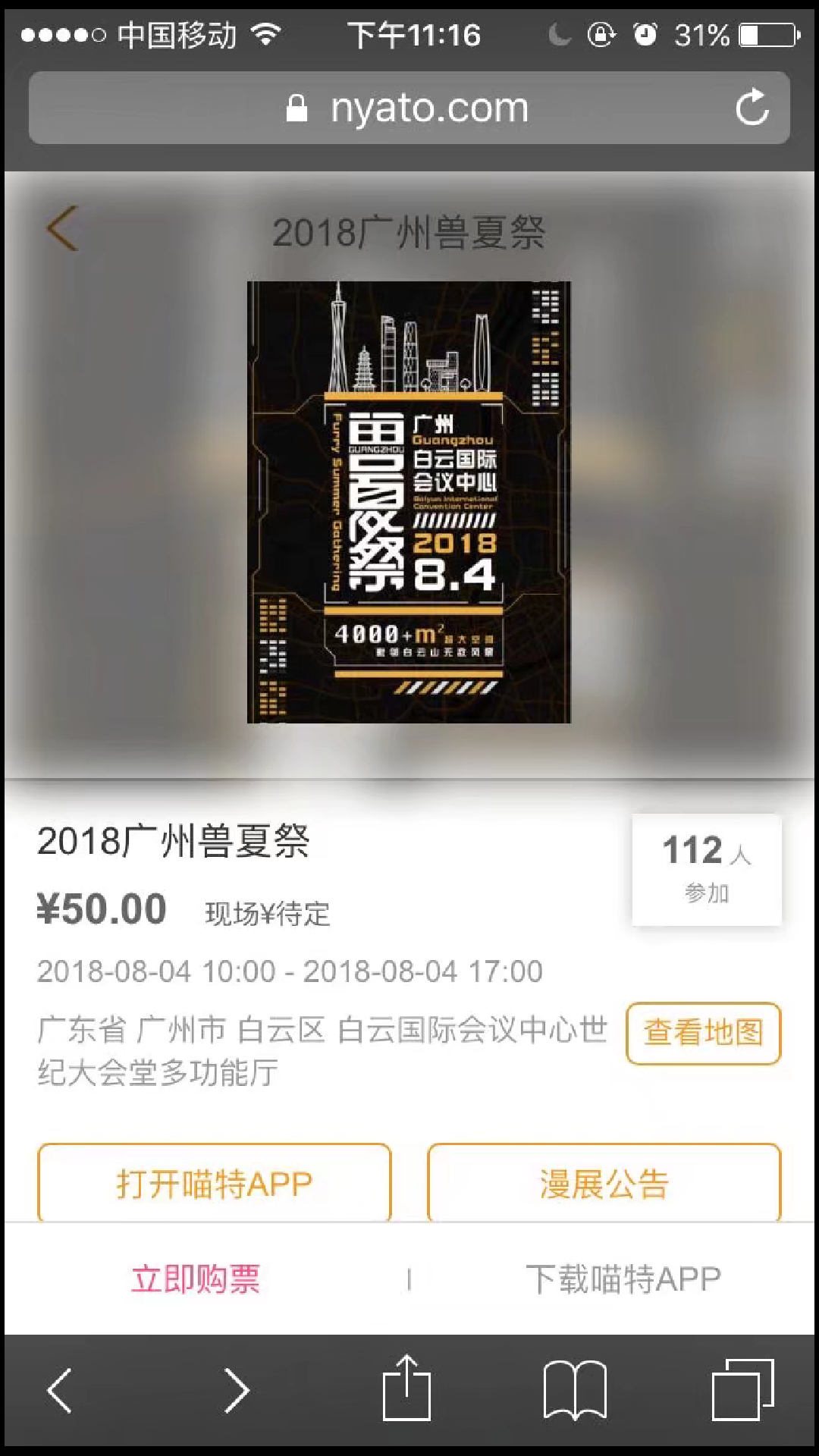
Task: Tap 下载喵特APP to download the app
Action: pos(623,1279)
